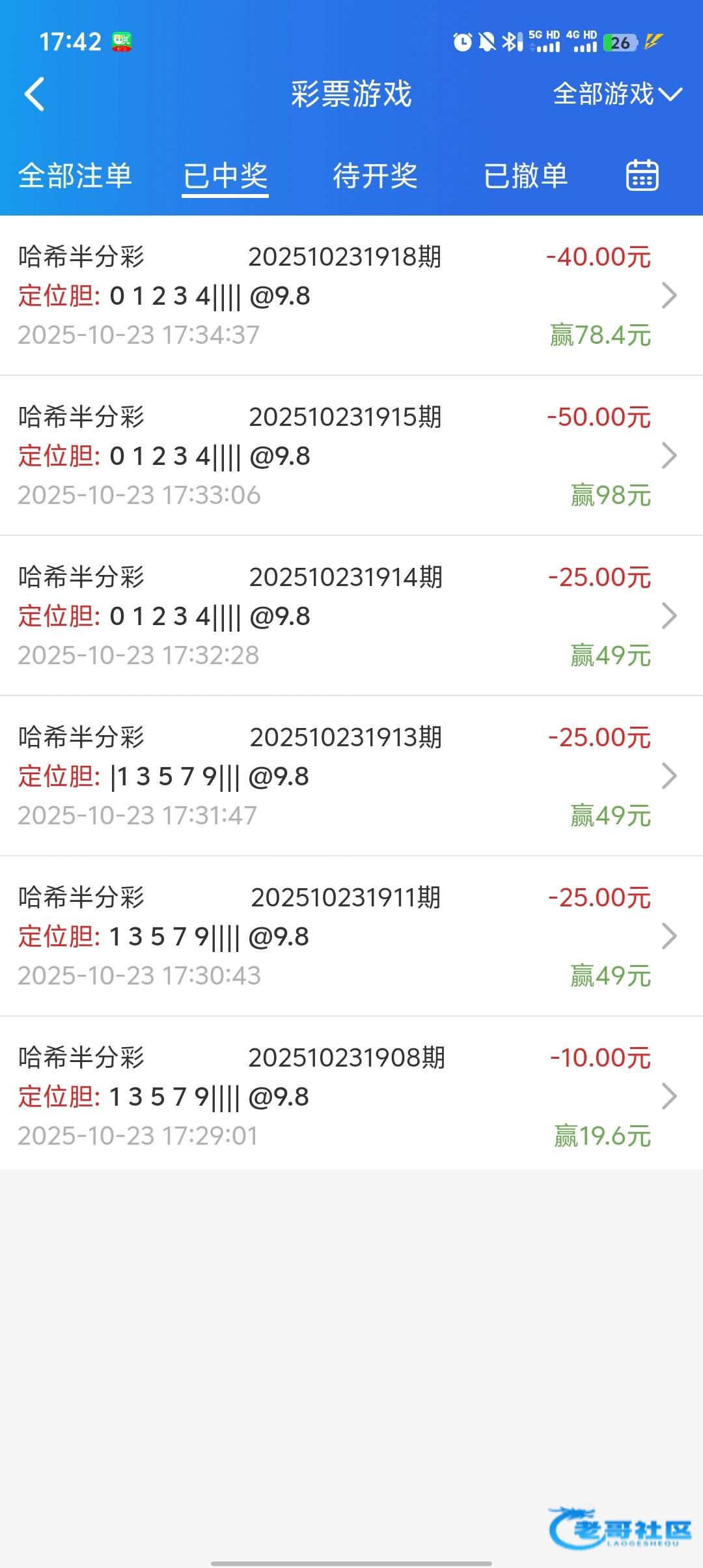Viewport: 703px width, 1568px height.
Task: Go back using the top-left arrow
Action: pos(34,94)
